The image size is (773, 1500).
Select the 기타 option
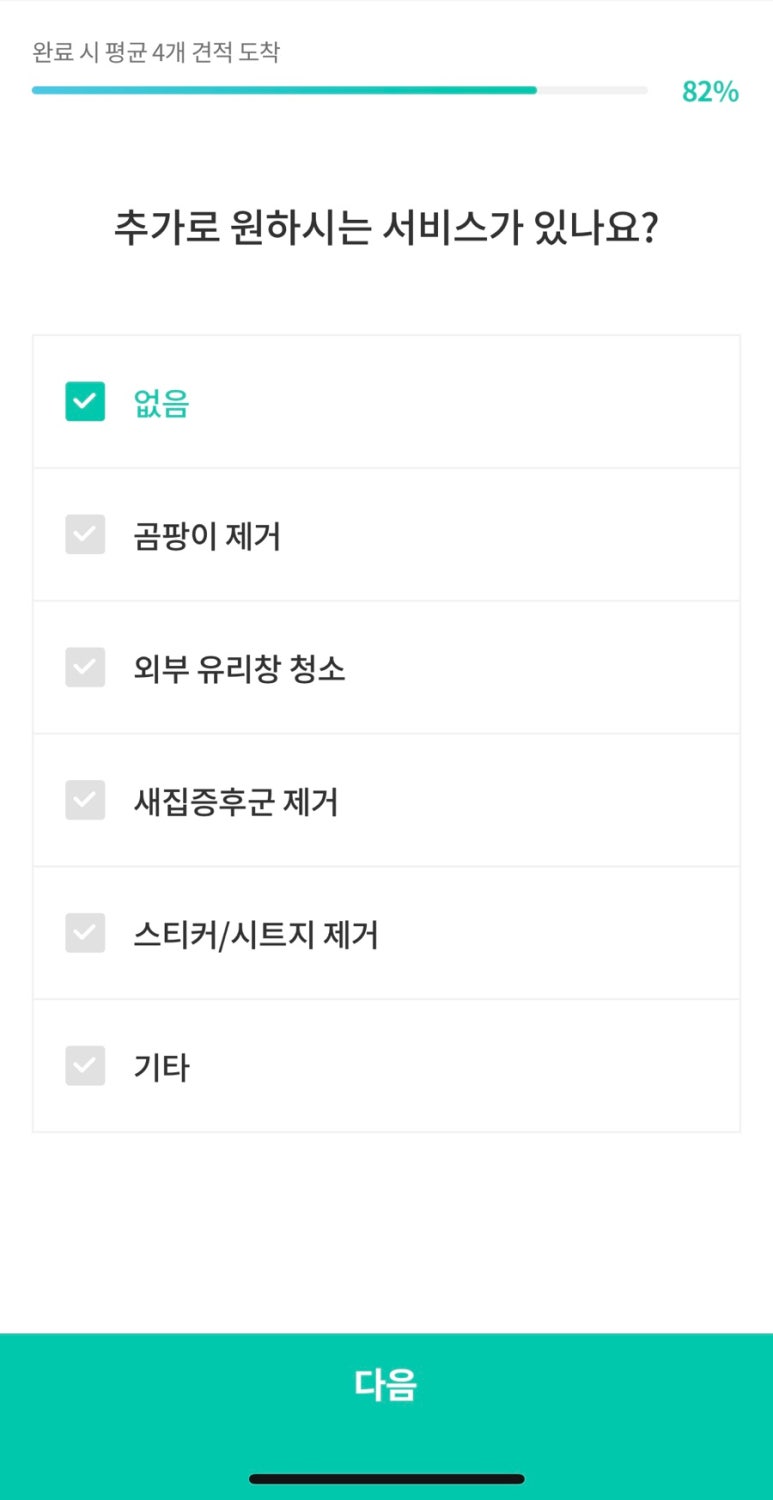point(85,1066)
